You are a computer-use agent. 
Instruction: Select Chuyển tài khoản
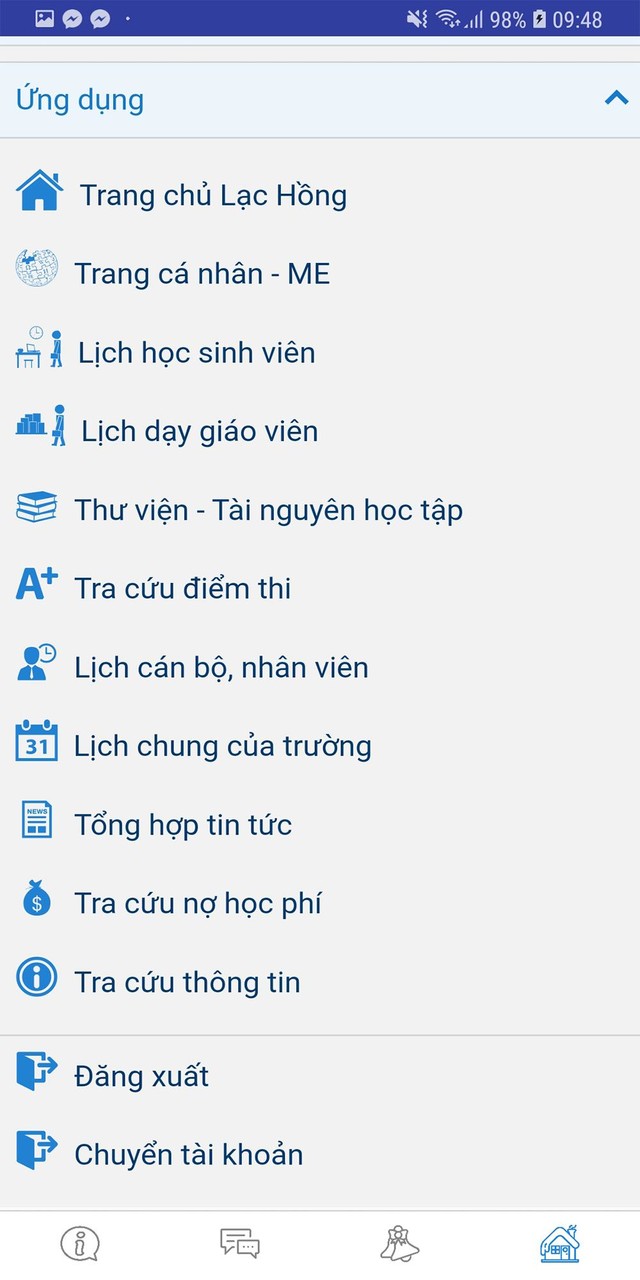pyautogui.click(x=188, y=1154)
